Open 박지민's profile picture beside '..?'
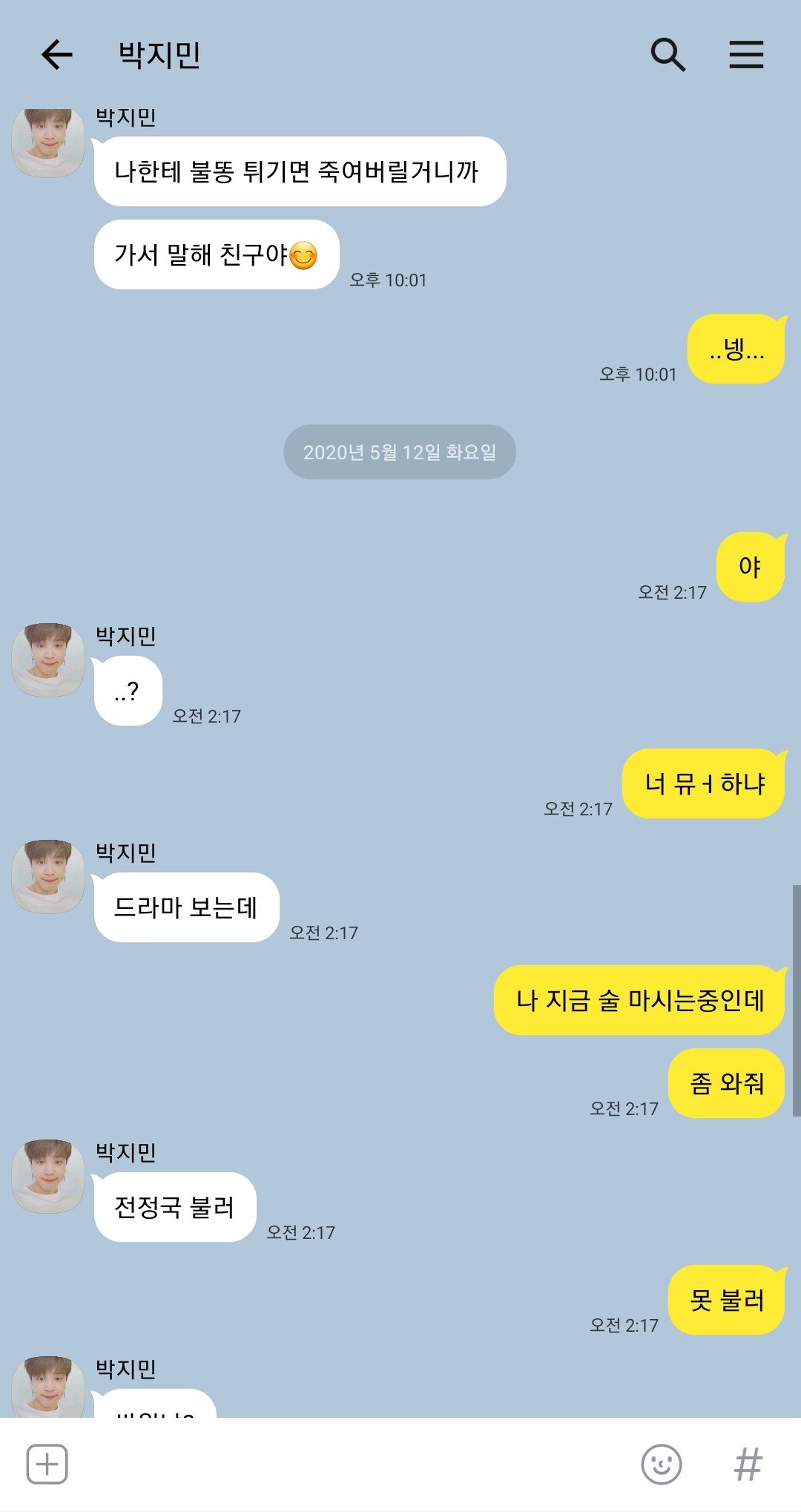The width and height of the screenshot is (801, 1512). point(48,660)
